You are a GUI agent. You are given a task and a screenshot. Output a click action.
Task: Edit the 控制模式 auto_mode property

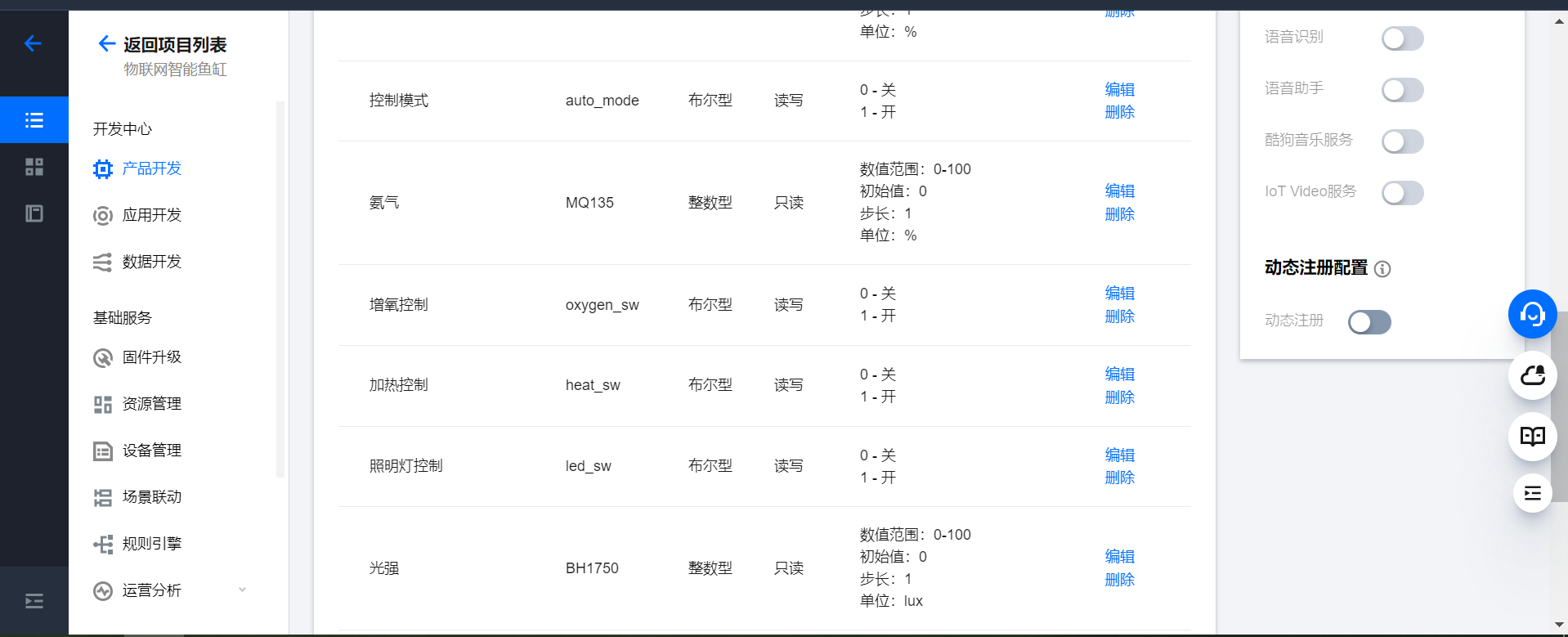point(1119,89)
